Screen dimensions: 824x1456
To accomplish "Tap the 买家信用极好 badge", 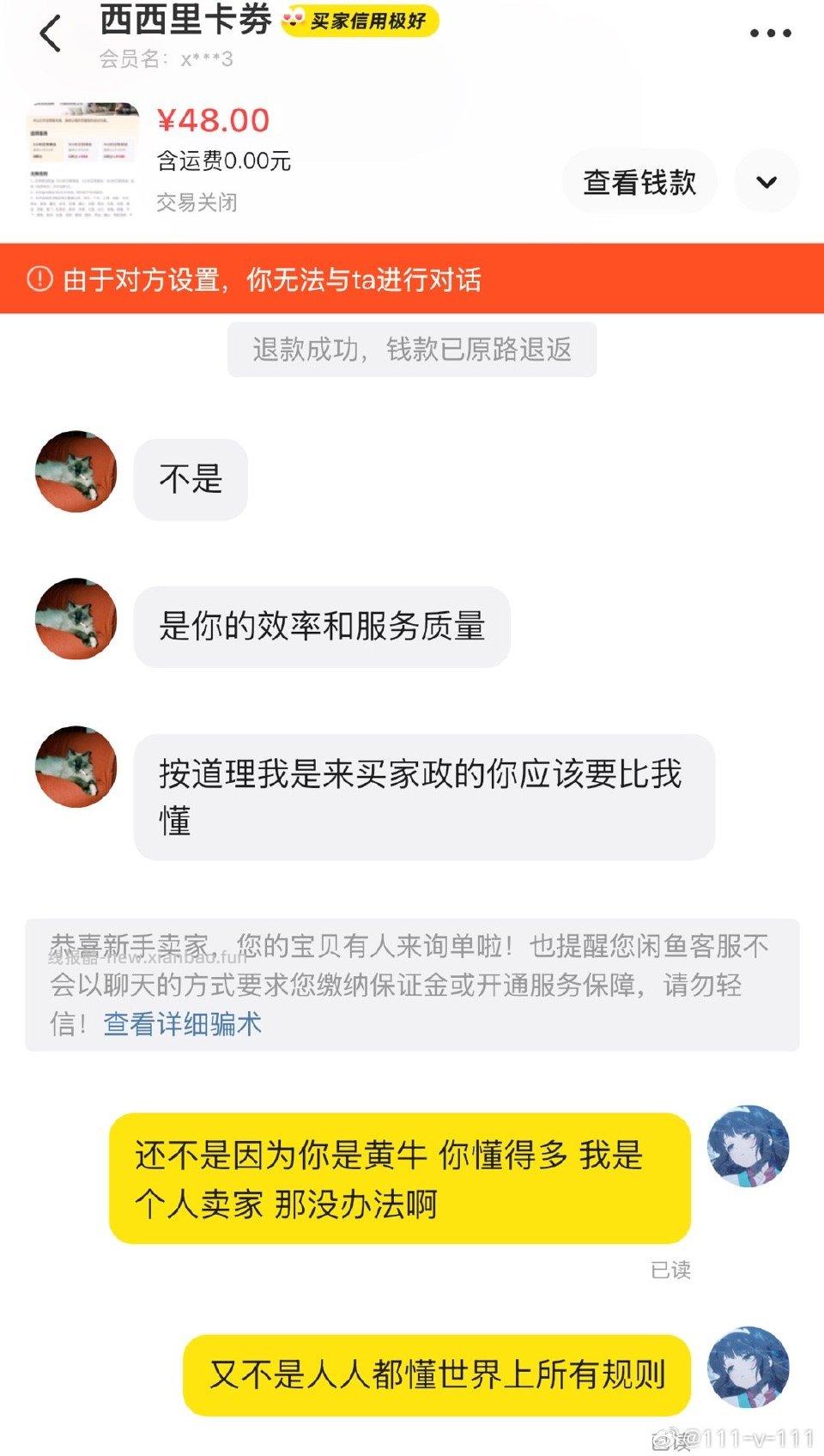I will pyautogui.click(x=369, y=23).
